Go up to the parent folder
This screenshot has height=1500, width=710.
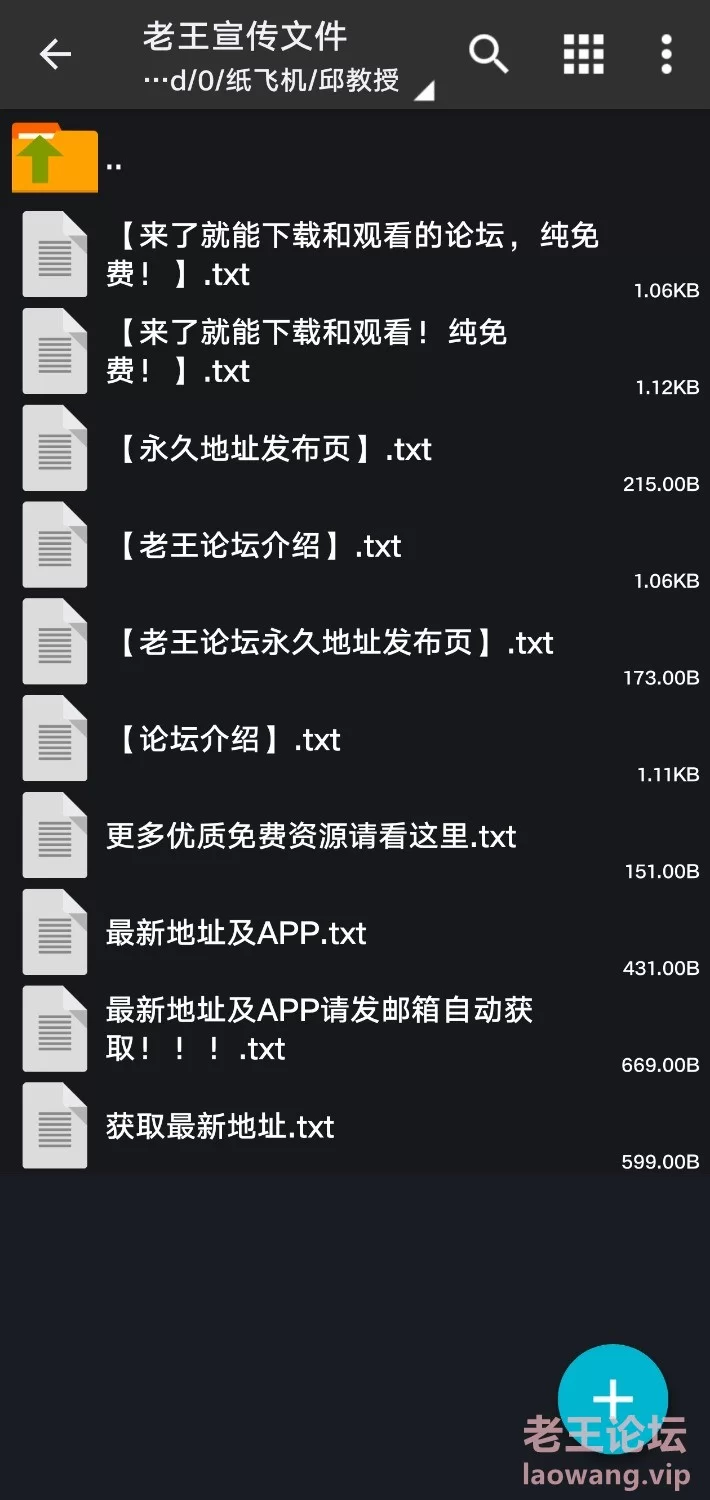[355, 158]
